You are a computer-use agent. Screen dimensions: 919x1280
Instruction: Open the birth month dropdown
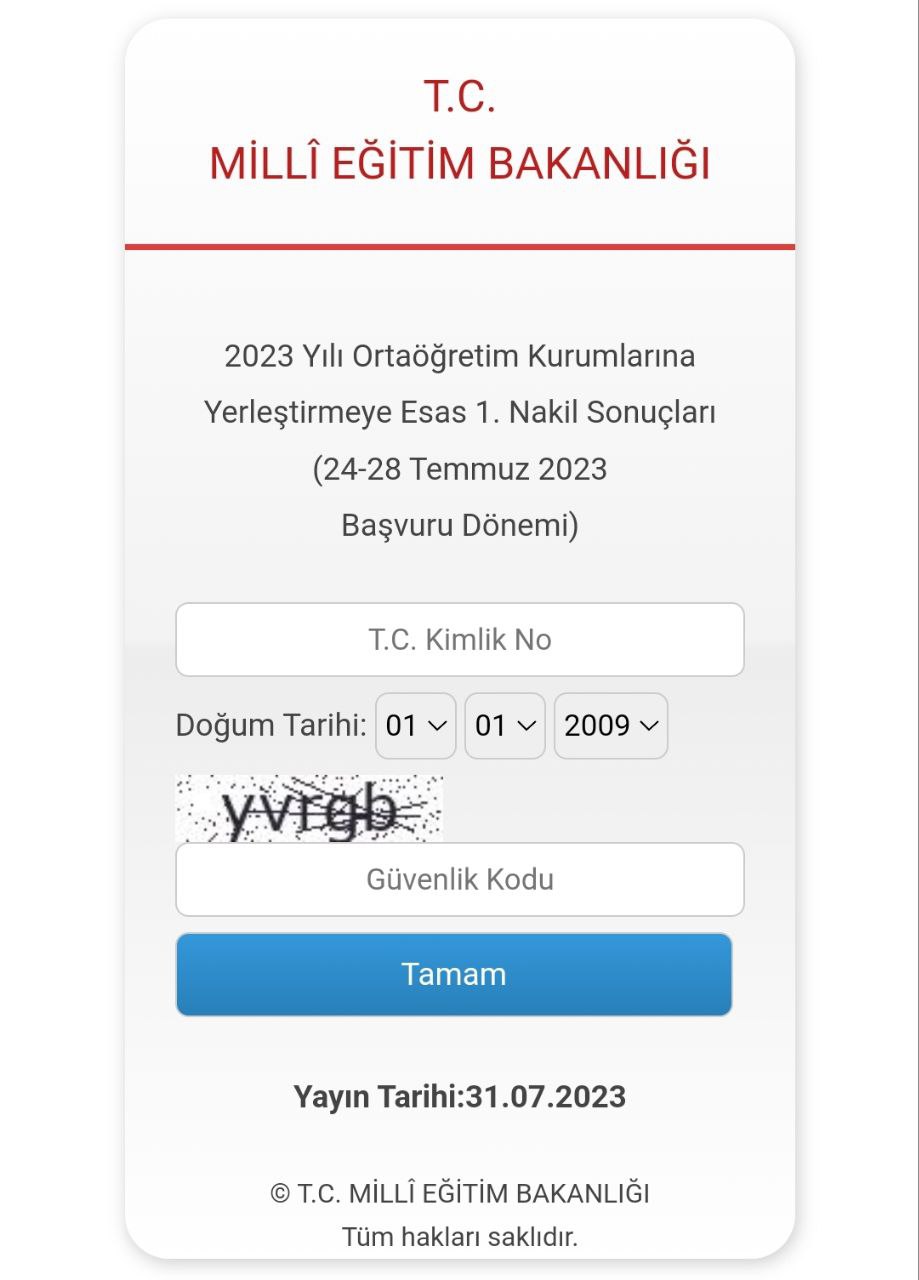click(504, 726)
